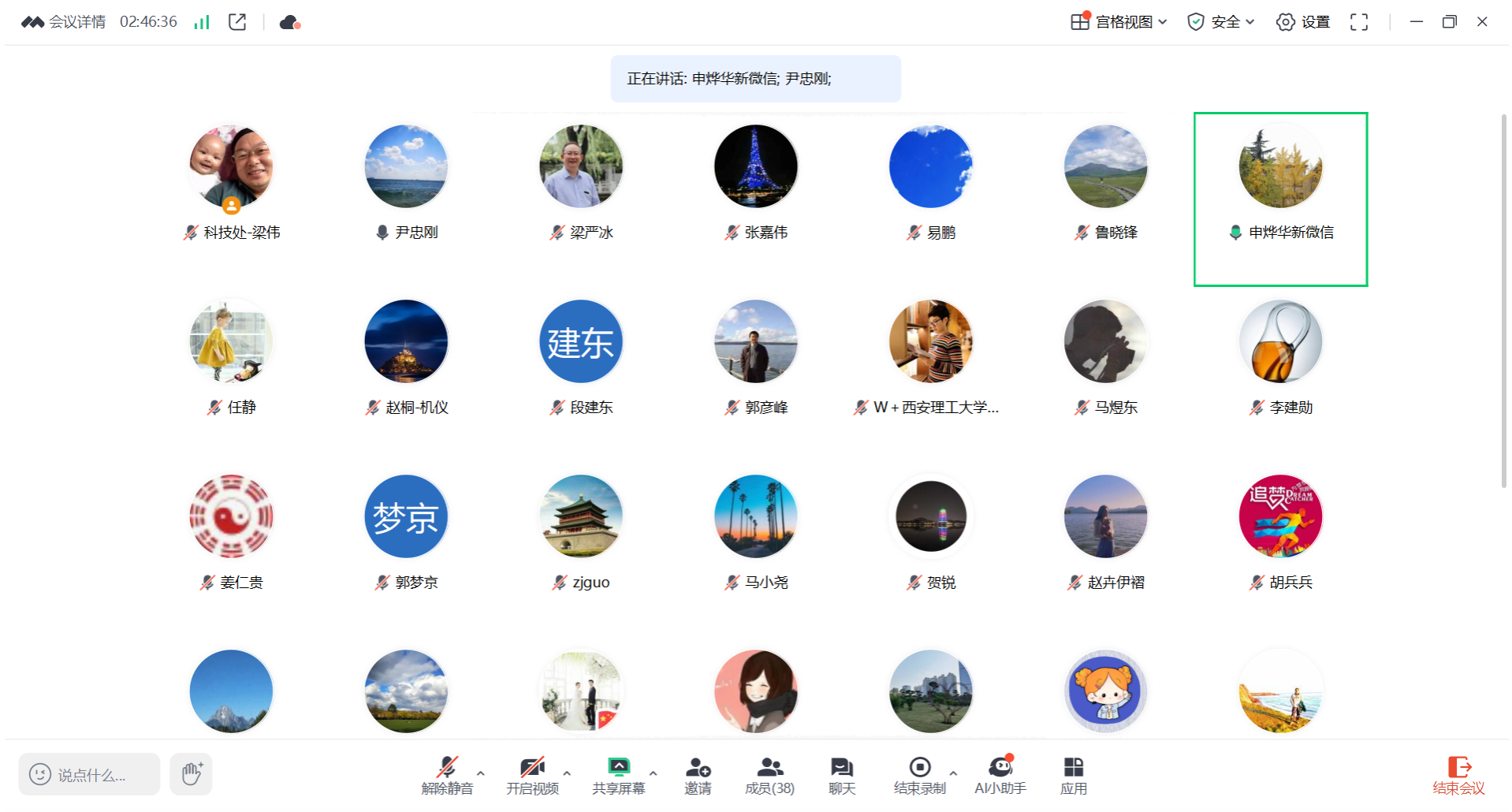Raise hand with the hand icon

[x=192, y=773]
